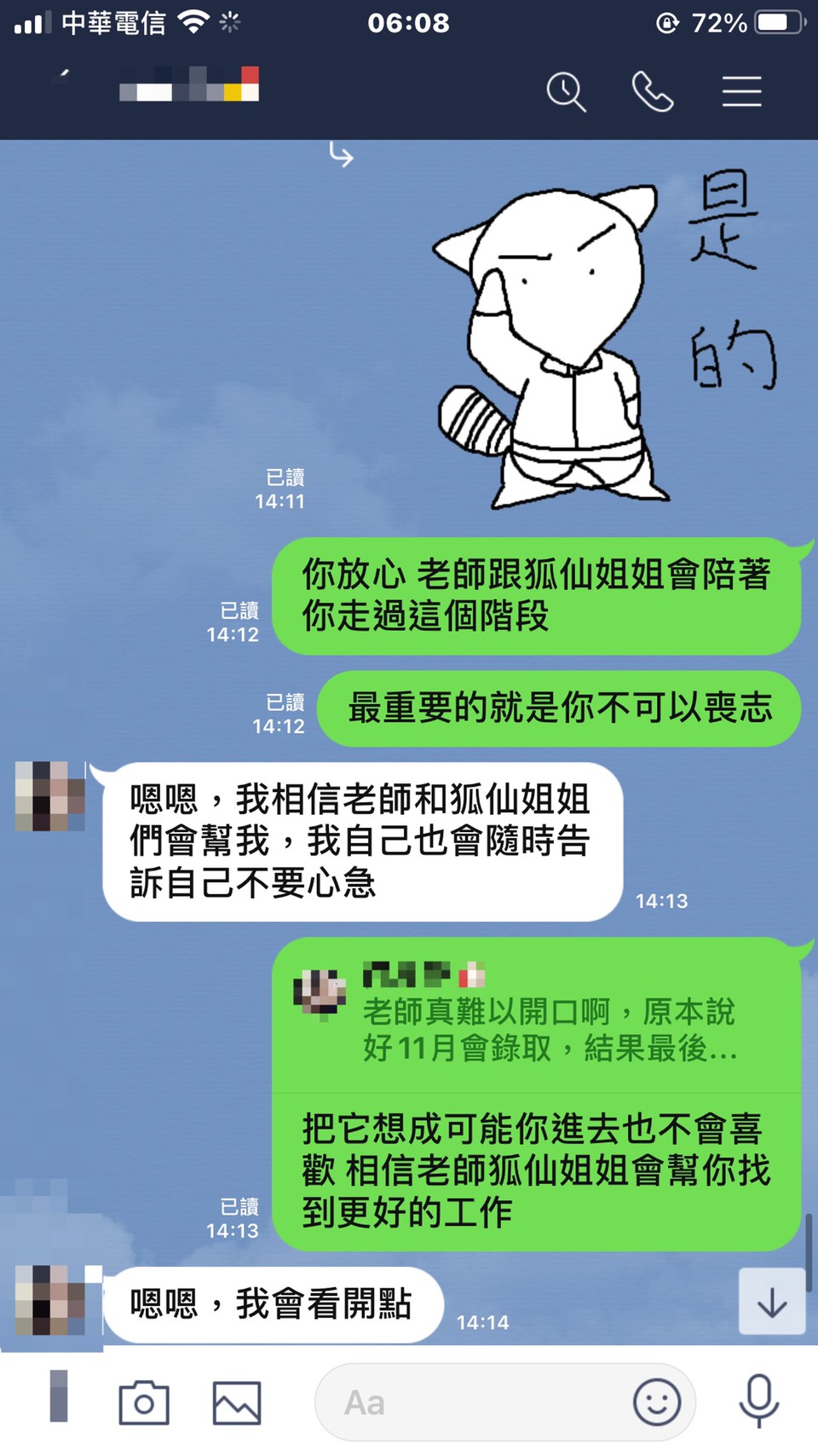Open the chat menu

tap(741, 91)
